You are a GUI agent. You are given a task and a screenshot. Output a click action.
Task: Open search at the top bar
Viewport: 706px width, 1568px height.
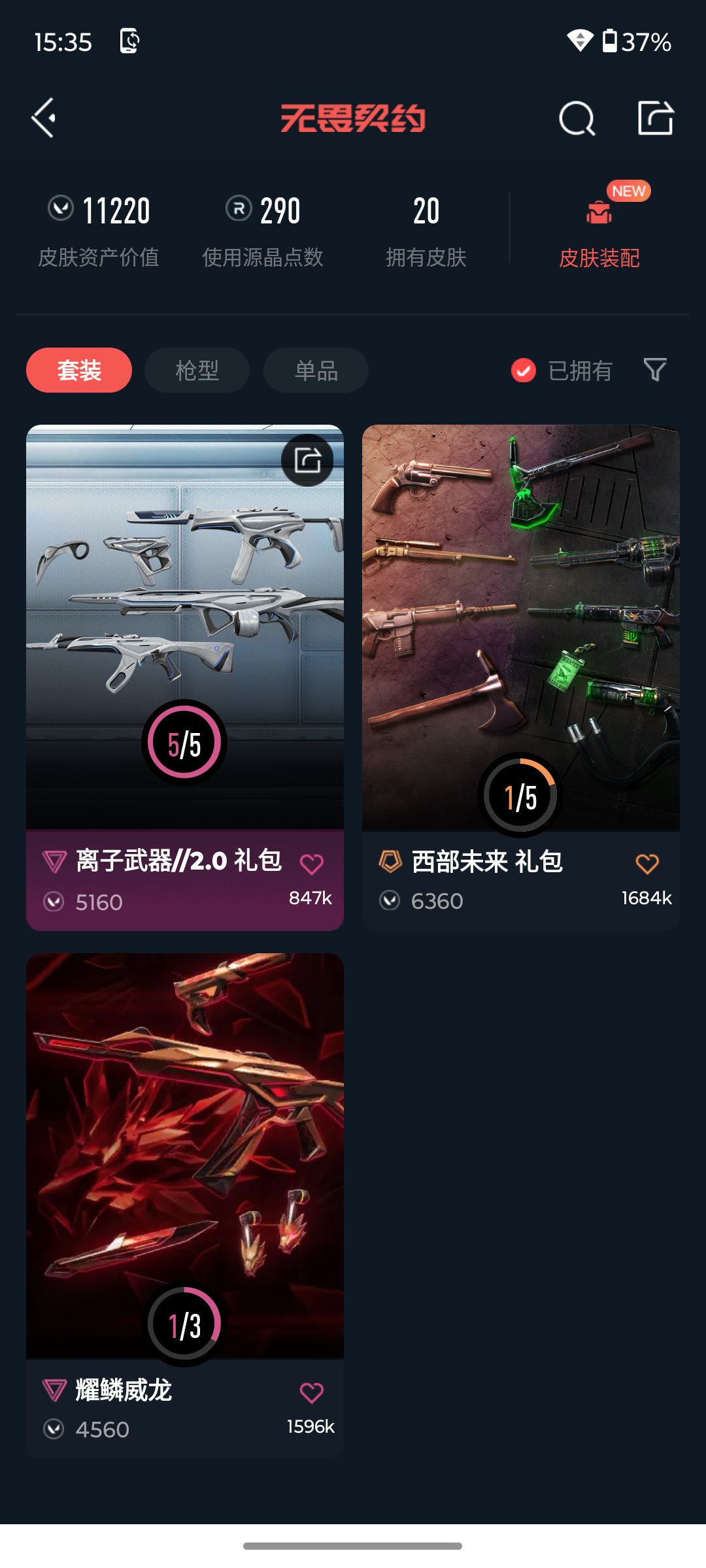click(x=577, y=119)
